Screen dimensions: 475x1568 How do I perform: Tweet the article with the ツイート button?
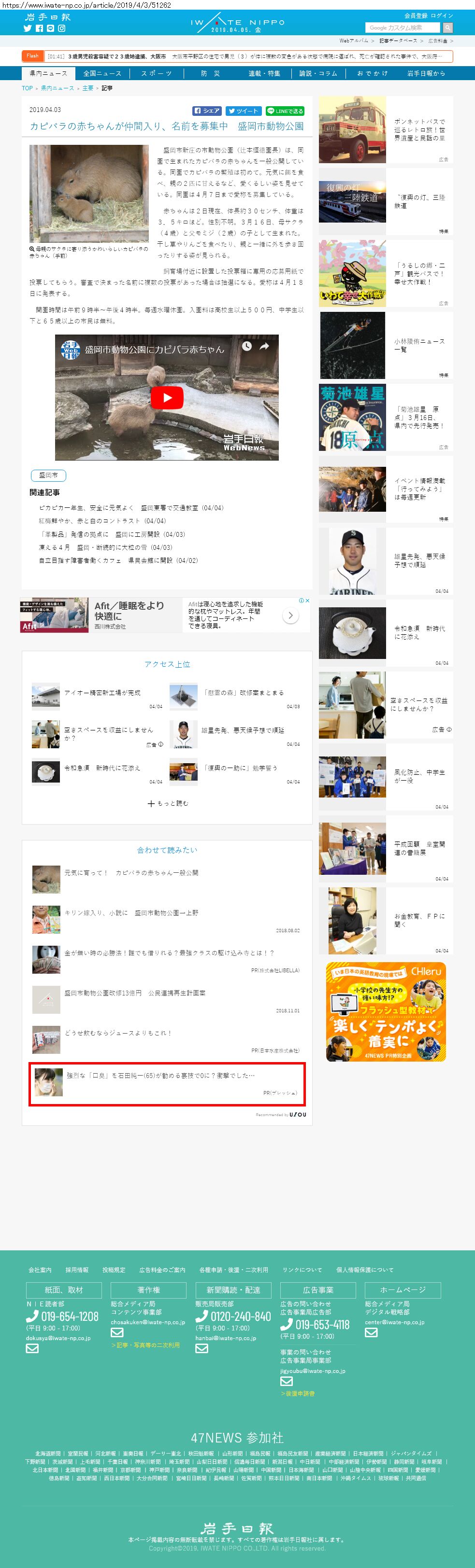[244, 111]
